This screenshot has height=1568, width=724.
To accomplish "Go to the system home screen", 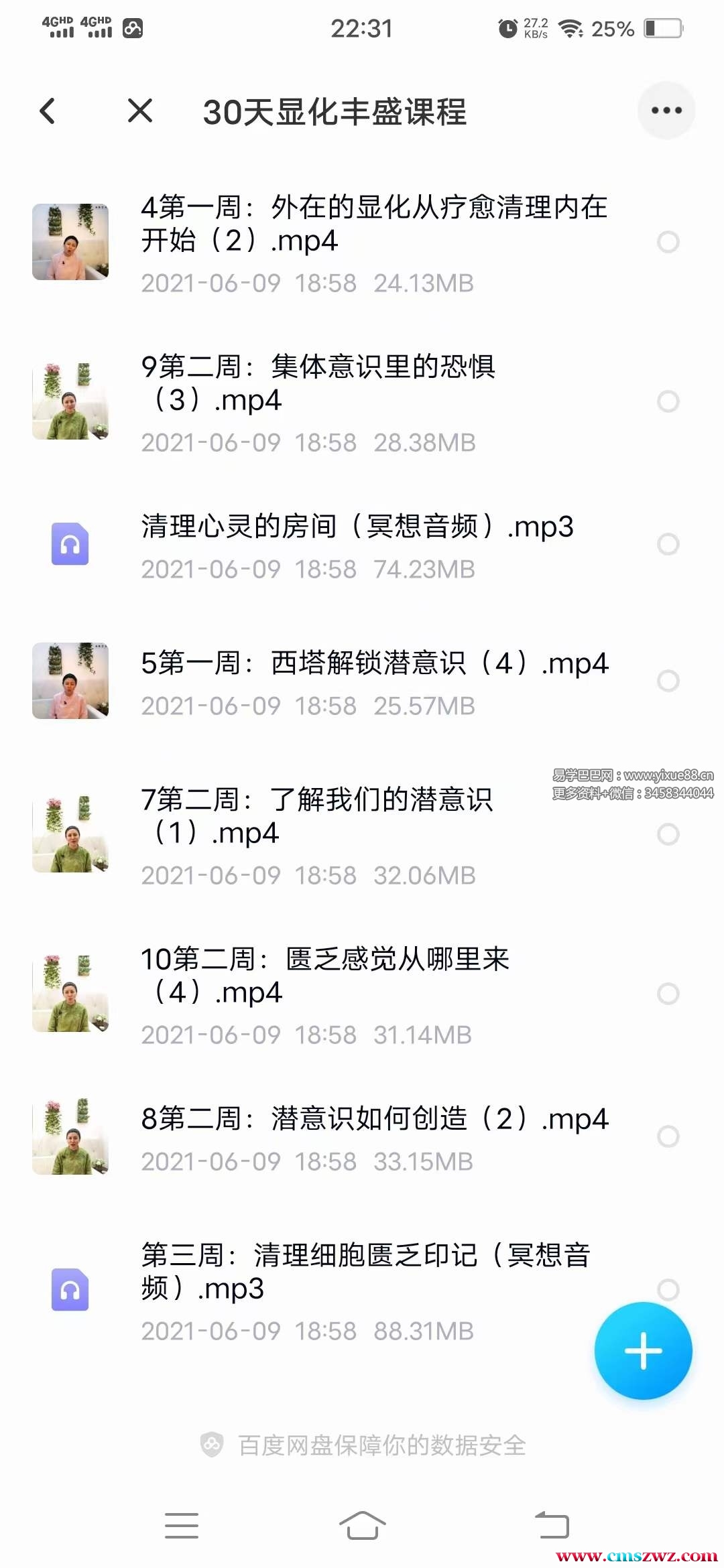I will click(362, 1526).
